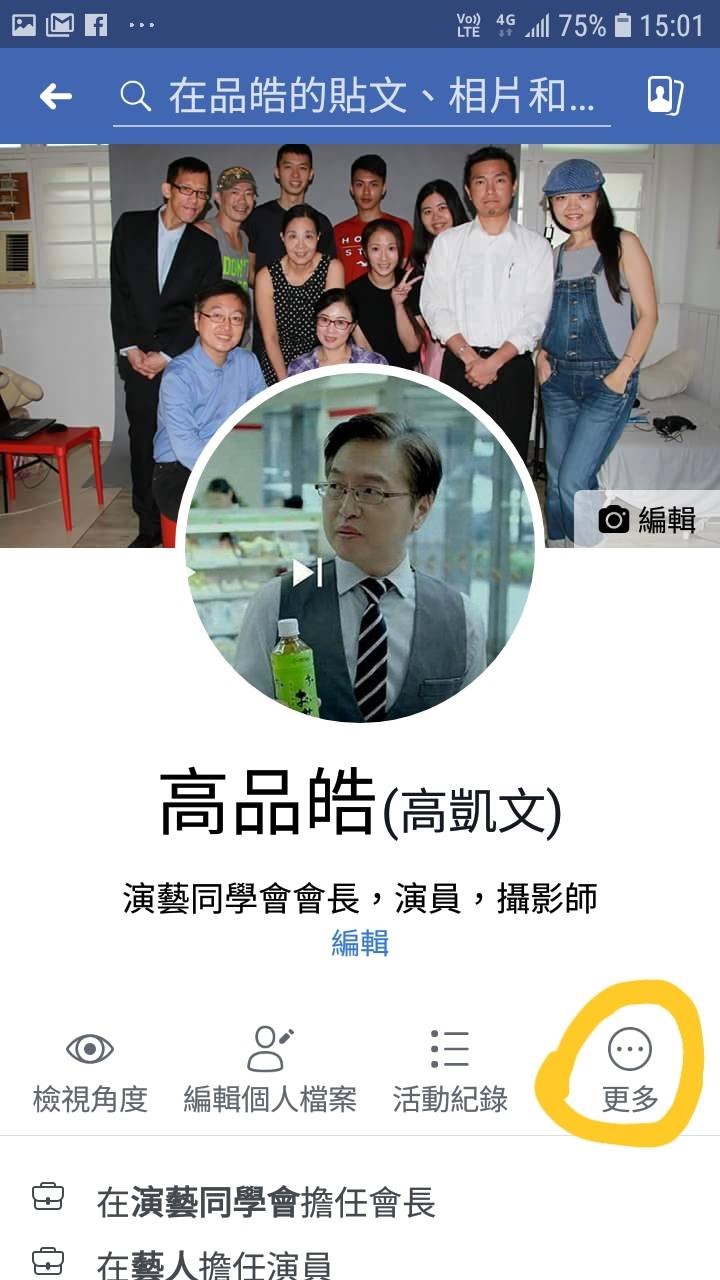This screenshot has height=1280, width=720.
Task: Go back using the top arrow
Action: pyautogui.click(x=56, y=96)
